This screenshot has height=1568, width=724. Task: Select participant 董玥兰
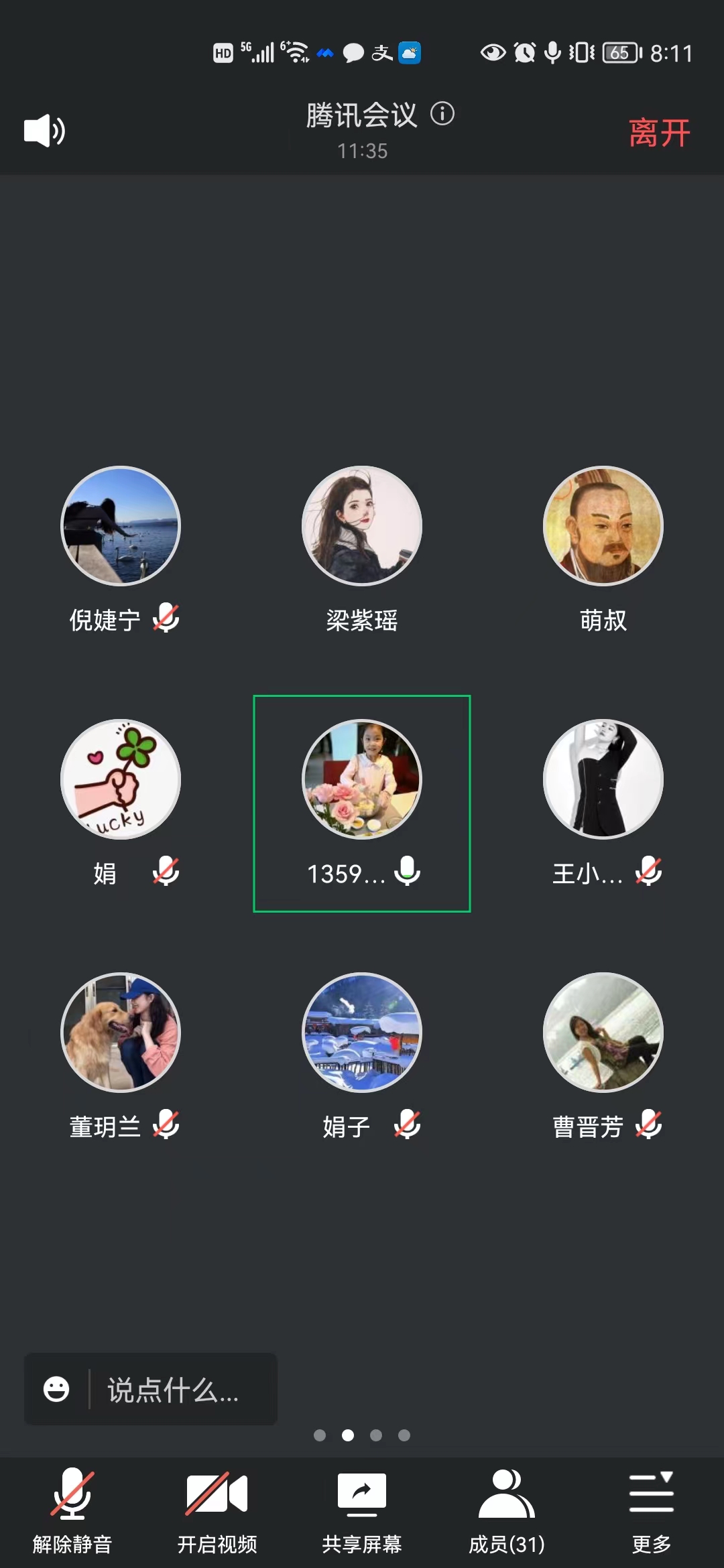121,1033
